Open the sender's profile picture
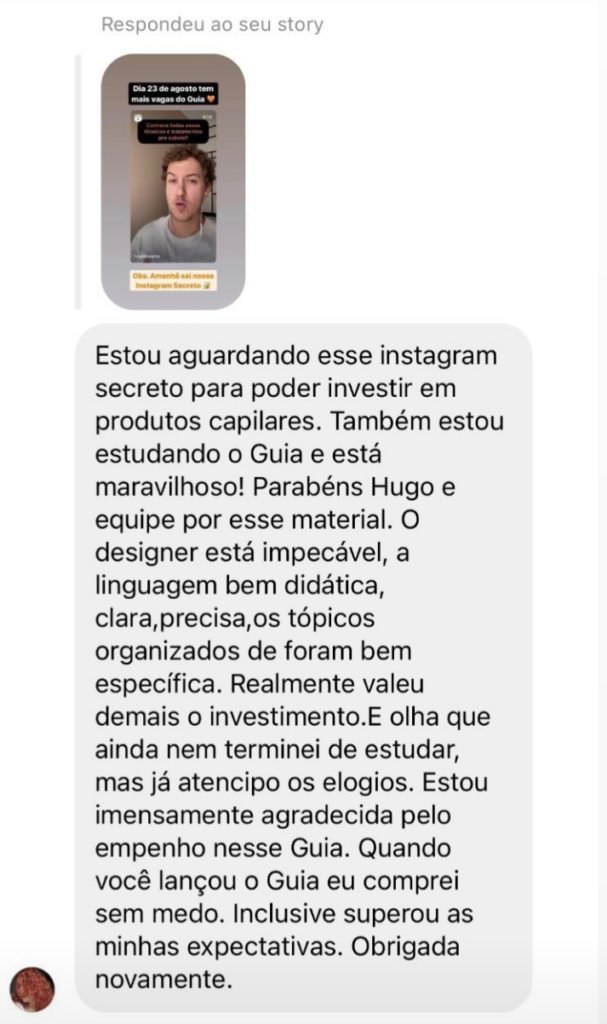 pyautogui.click(x=32, y=989)
